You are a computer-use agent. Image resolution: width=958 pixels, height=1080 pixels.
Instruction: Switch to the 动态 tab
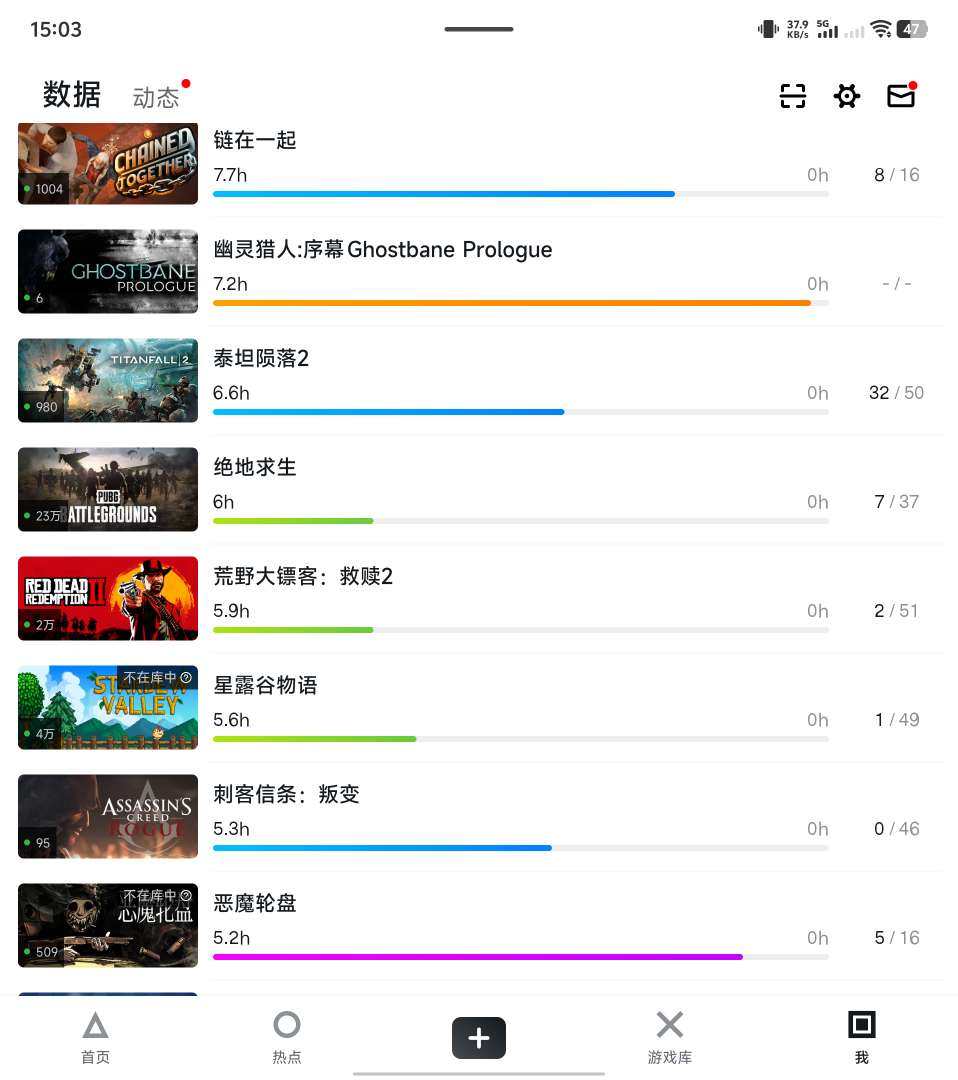click(156, 97)
